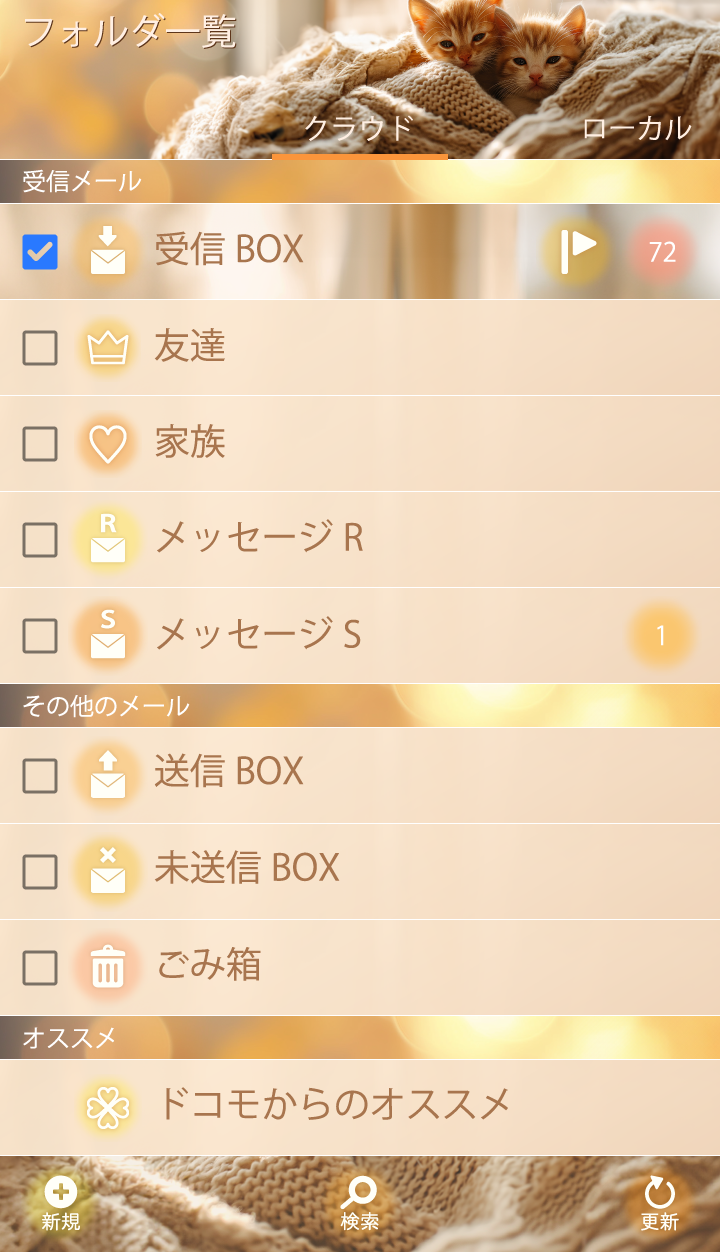Switch to the ローカル tab

[x=636, y=129]
